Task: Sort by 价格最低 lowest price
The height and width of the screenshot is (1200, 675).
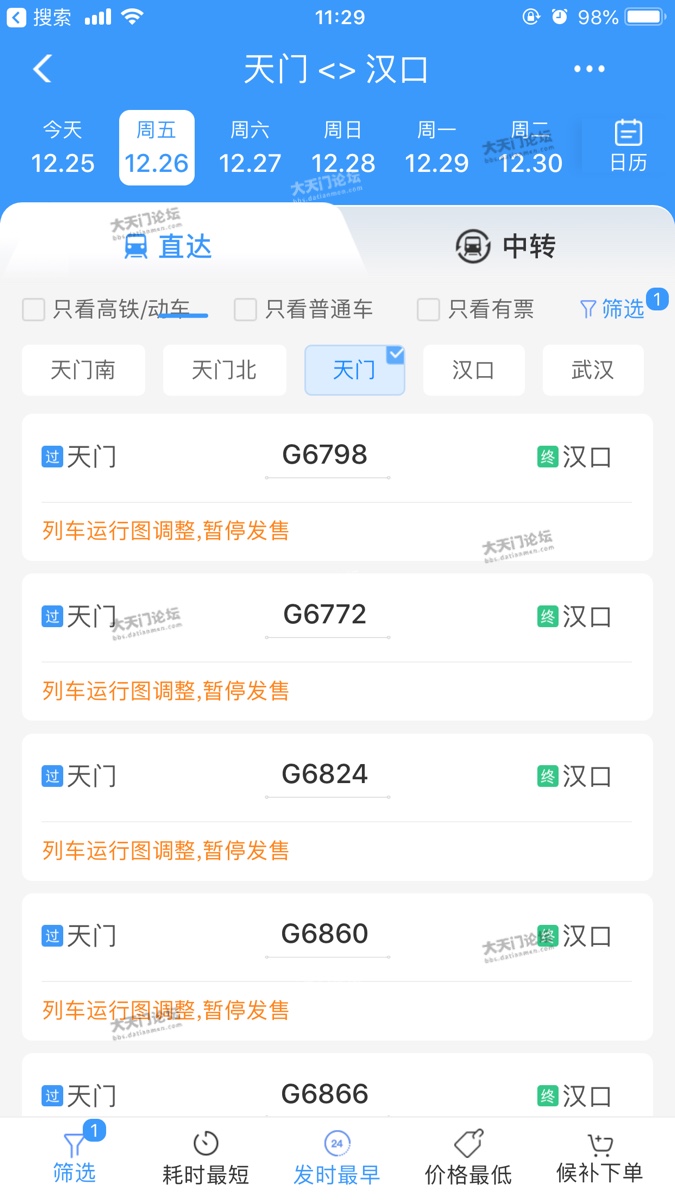Action: (468, 1159)
